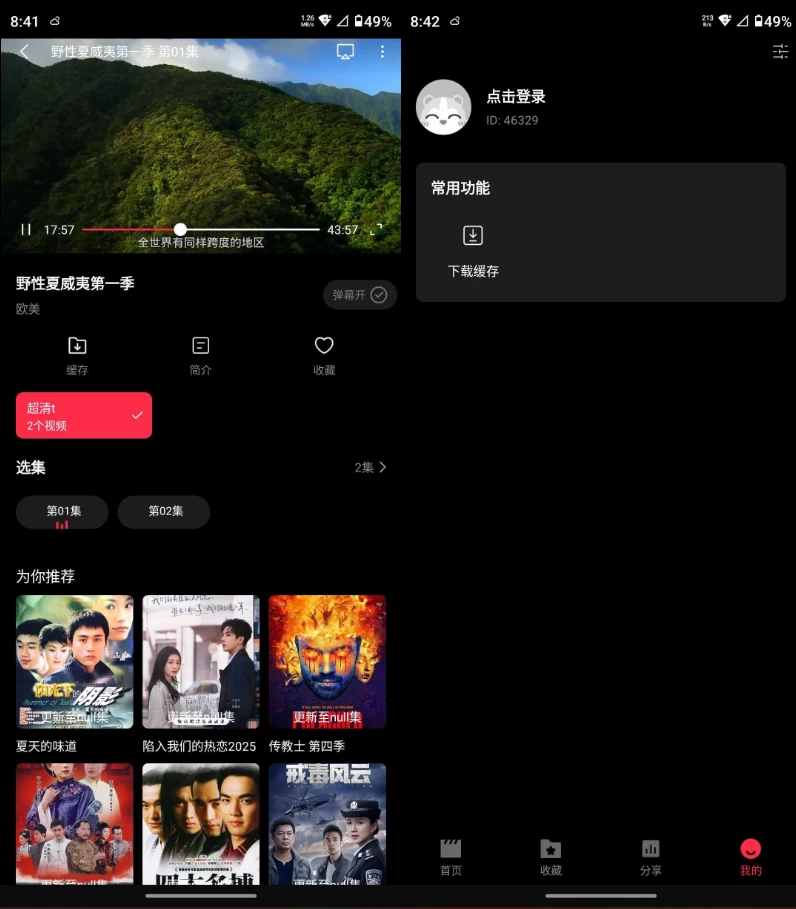Image resolution: width=796 pixels, height=909 pixels.
Task: Tap the cast to TV icon in the player
Action: (x=345, y=49)
